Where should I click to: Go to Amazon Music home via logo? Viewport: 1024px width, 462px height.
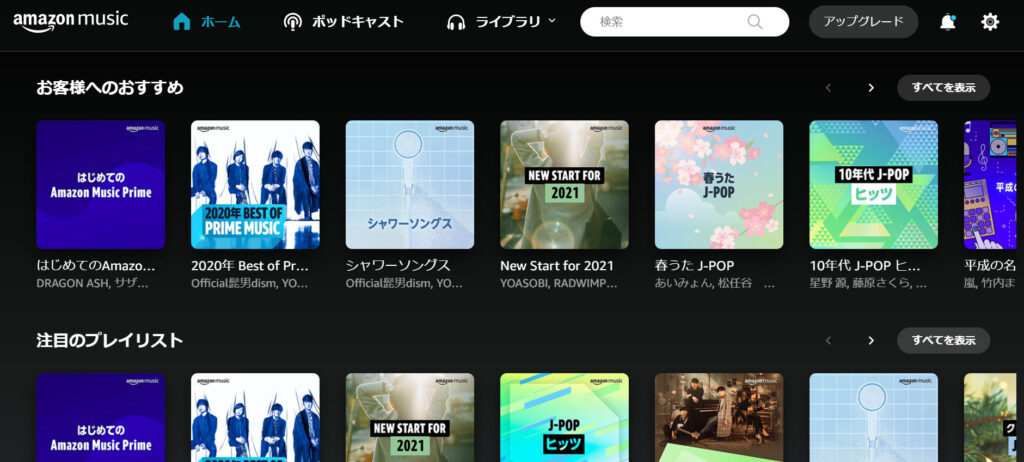(72, 22)
